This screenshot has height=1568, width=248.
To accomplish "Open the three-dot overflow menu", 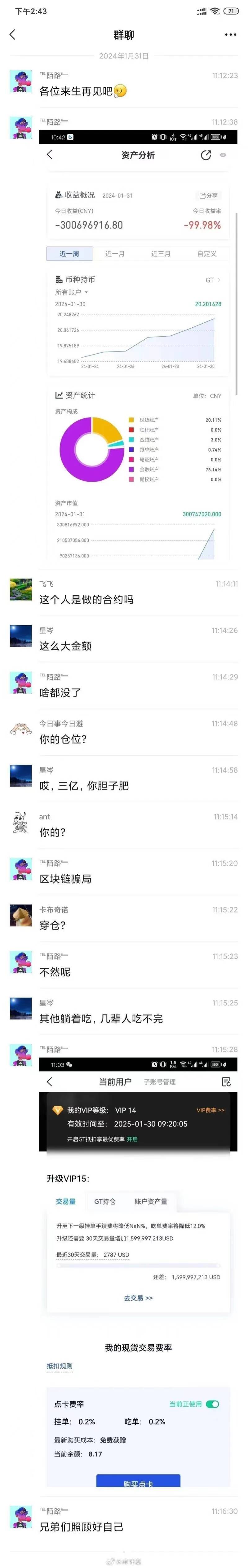I will (230, 35).
